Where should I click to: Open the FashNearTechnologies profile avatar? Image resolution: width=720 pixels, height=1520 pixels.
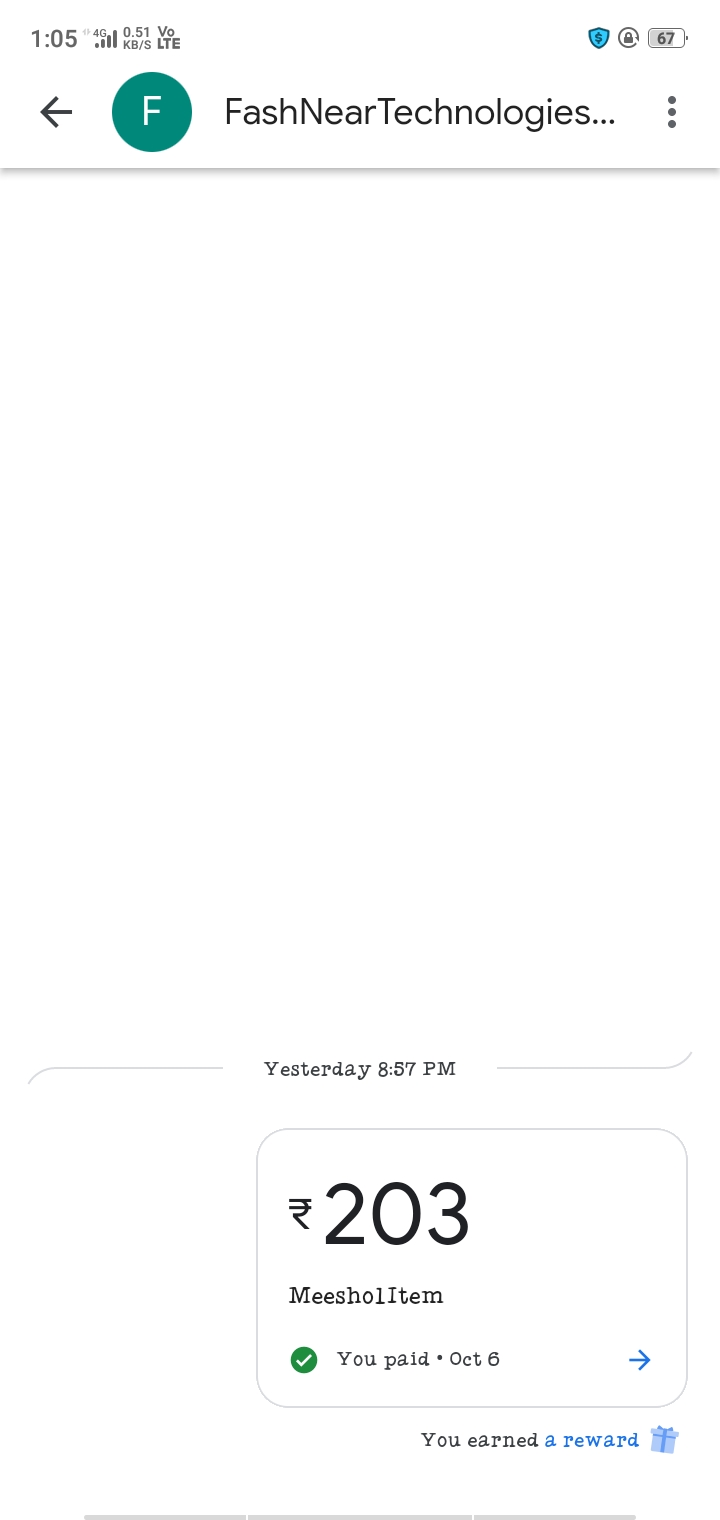[151, 112]
